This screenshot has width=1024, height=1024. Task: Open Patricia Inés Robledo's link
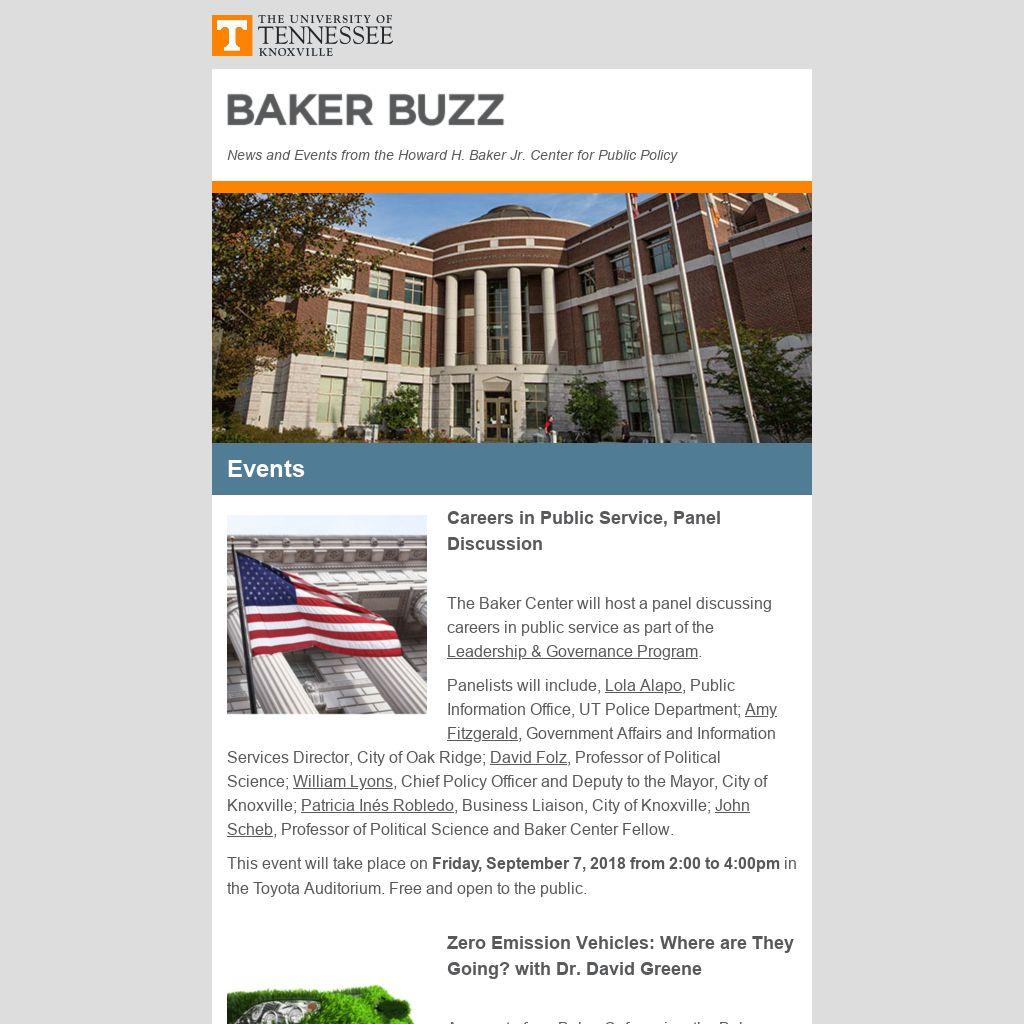tap(377, 806)
